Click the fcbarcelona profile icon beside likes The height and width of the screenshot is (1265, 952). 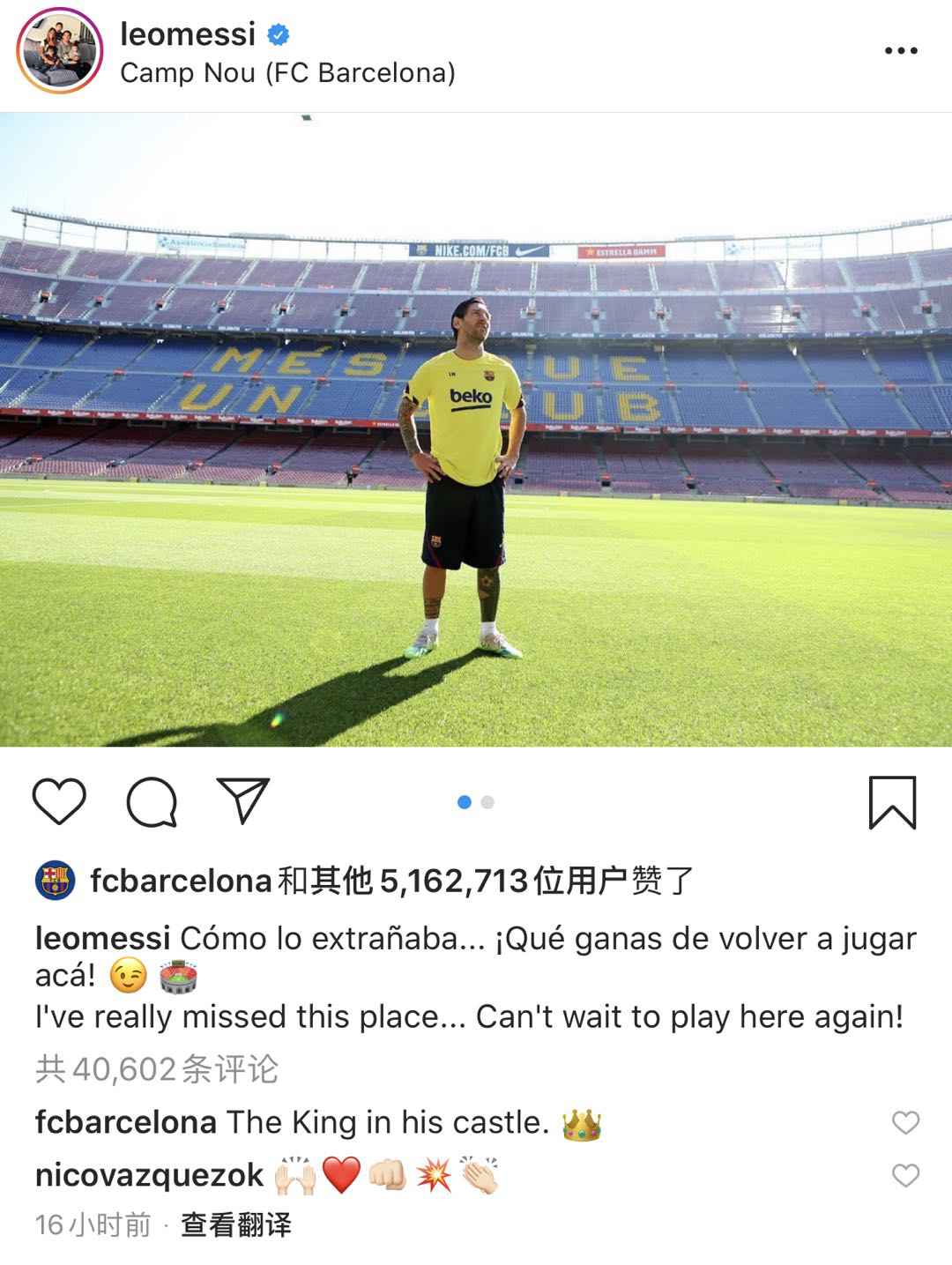pos(57,877)
